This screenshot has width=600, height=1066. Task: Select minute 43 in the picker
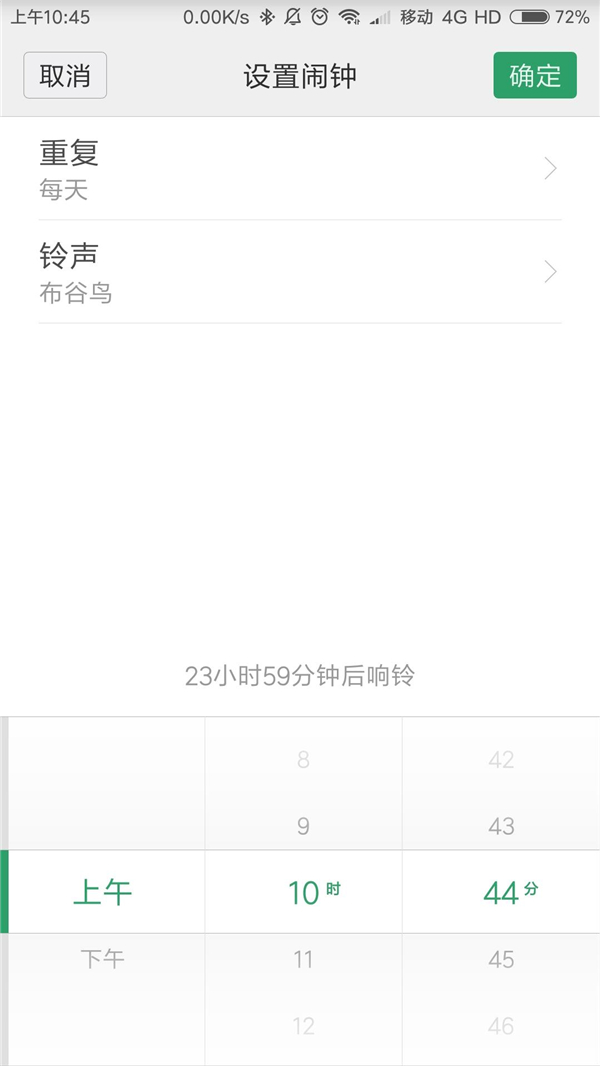(x=501, y=826)
